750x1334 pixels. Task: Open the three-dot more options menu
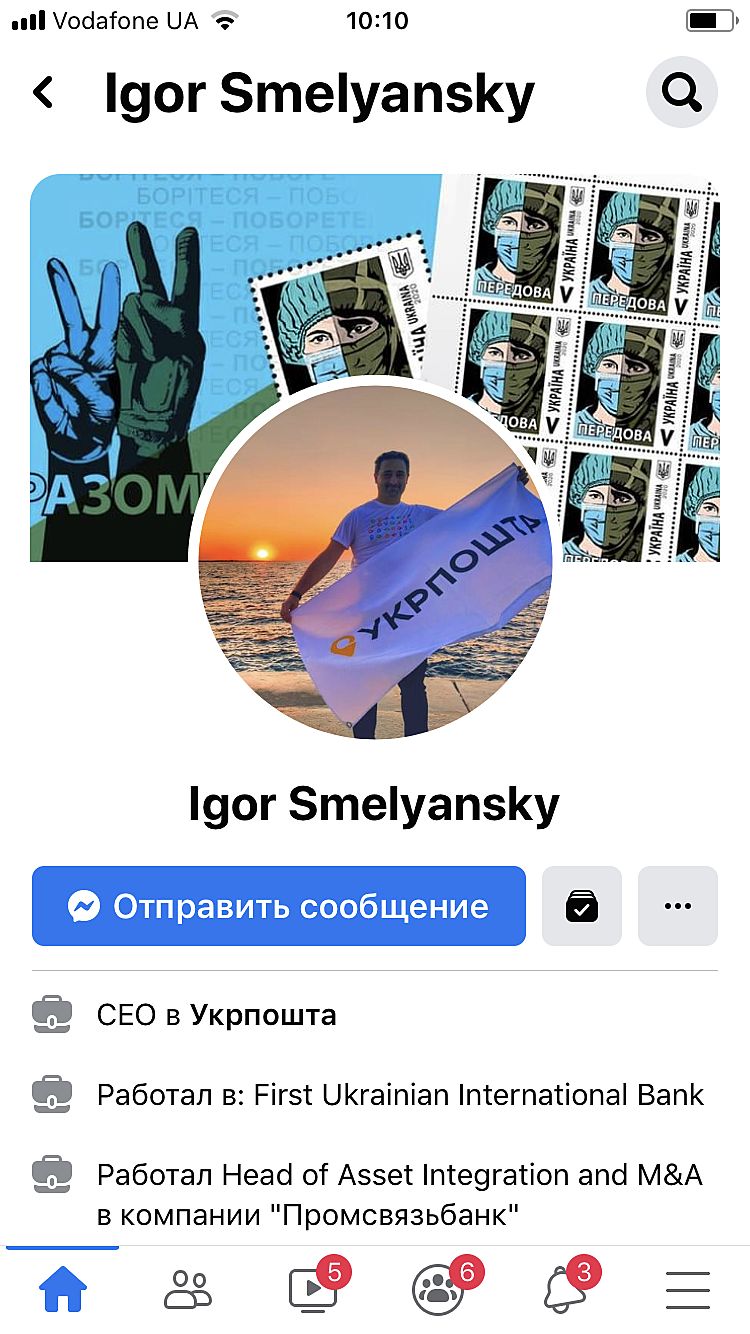[x=677, y=906]
